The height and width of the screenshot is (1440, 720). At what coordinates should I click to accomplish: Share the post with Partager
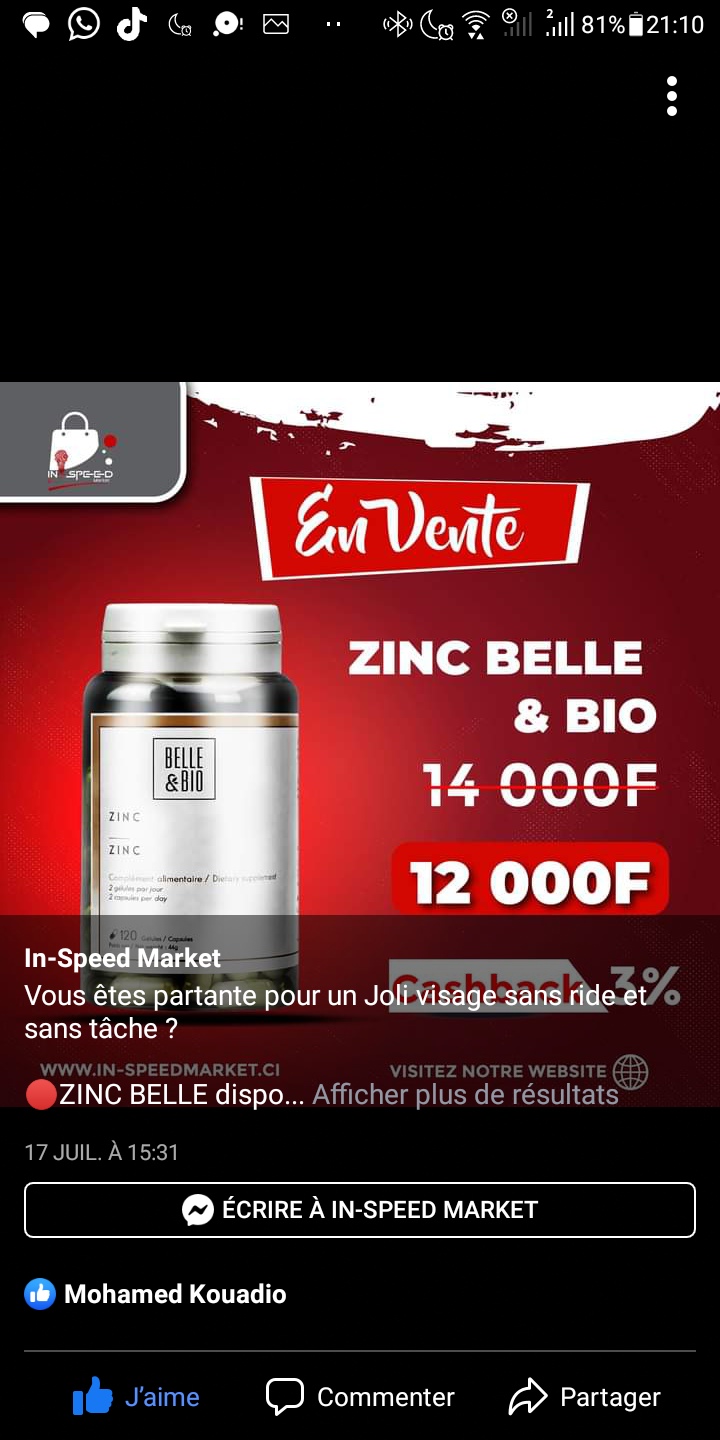pyautogui.click(x=585, y=1397)
